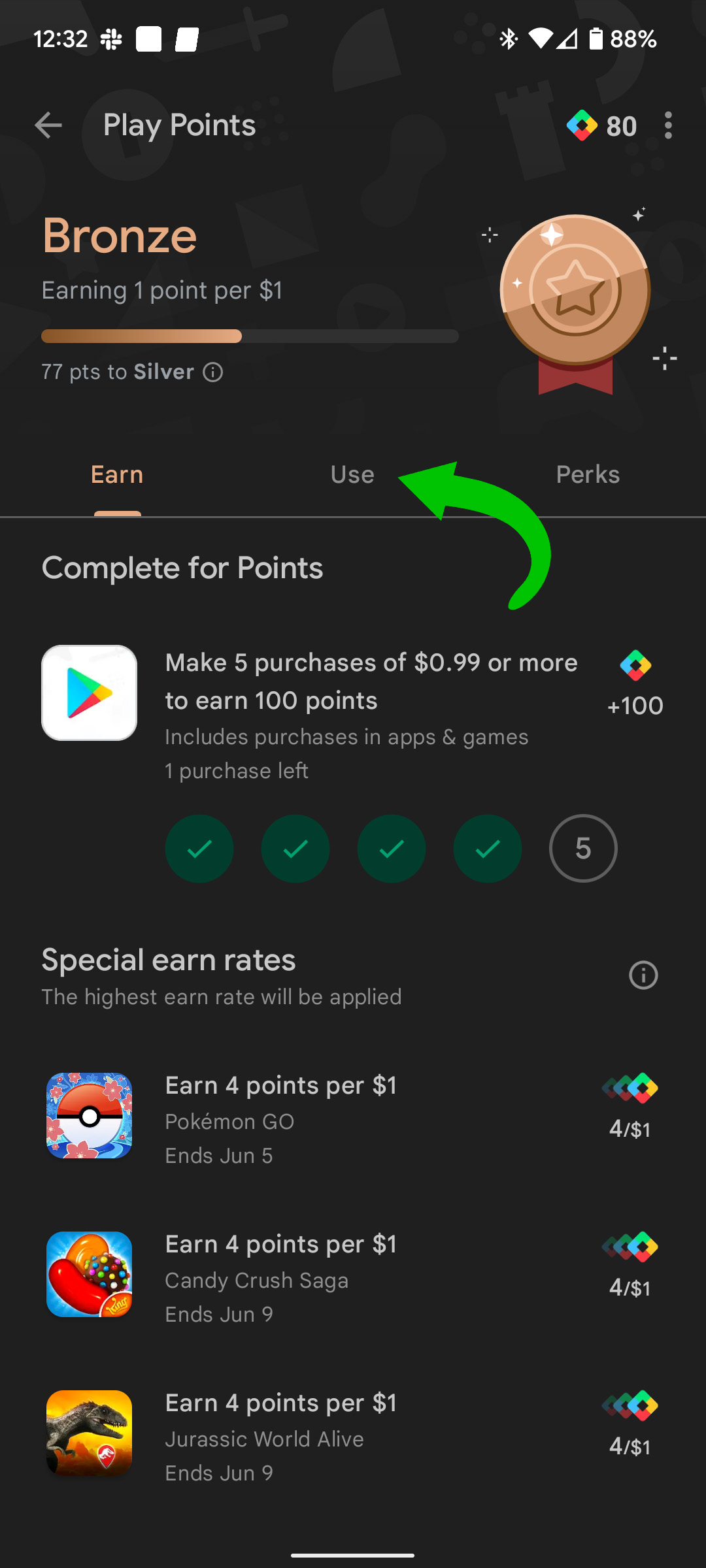706x1568 pixels.
Task: Tap the Pokémon GO app icon
Action: click(x=89, y=1117)
